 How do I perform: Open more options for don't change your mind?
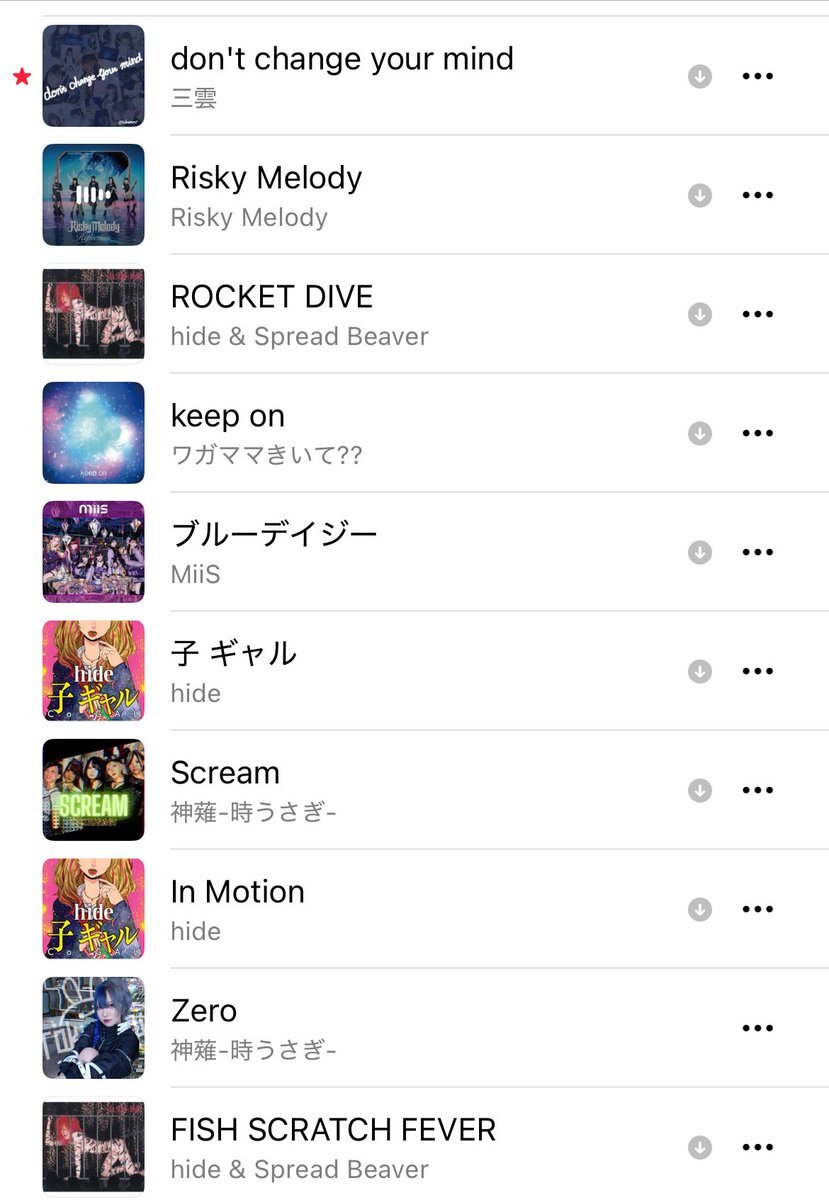[x=758, y=76]
